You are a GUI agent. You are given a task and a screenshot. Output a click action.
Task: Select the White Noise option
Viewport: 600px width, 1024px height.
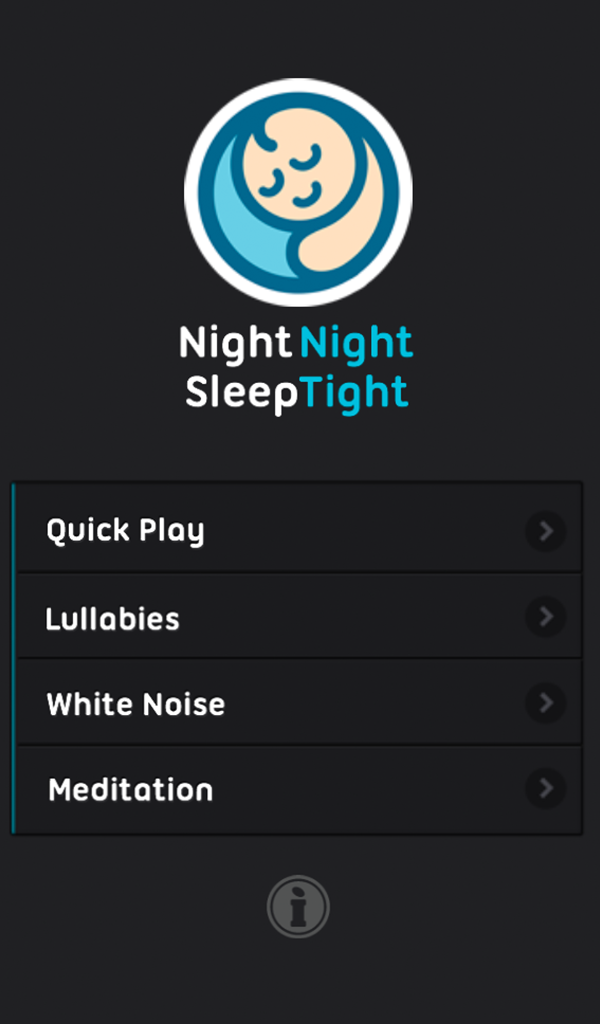[298, 703]
